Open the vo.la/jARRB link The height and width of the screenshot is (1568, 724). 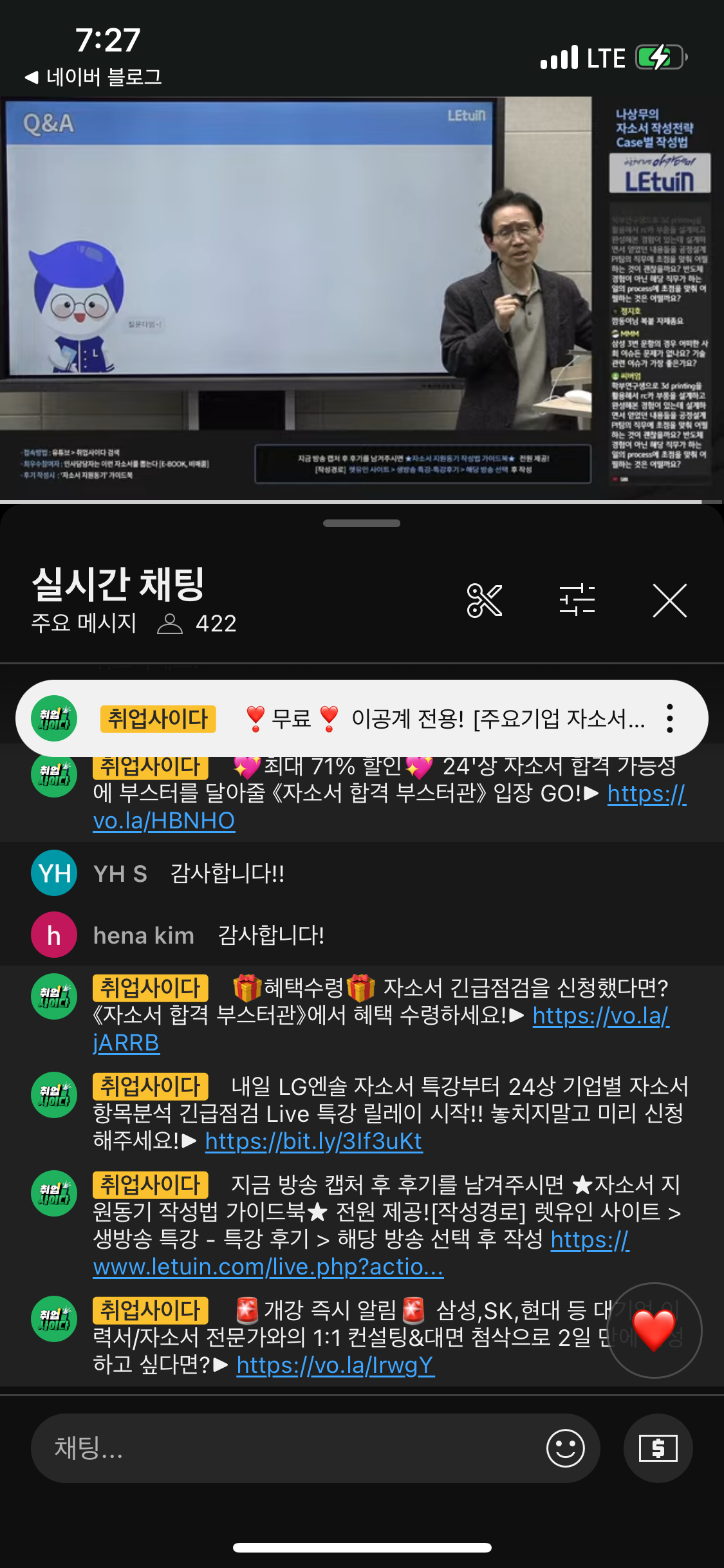pyautogui.click(x=126, y=1043)
